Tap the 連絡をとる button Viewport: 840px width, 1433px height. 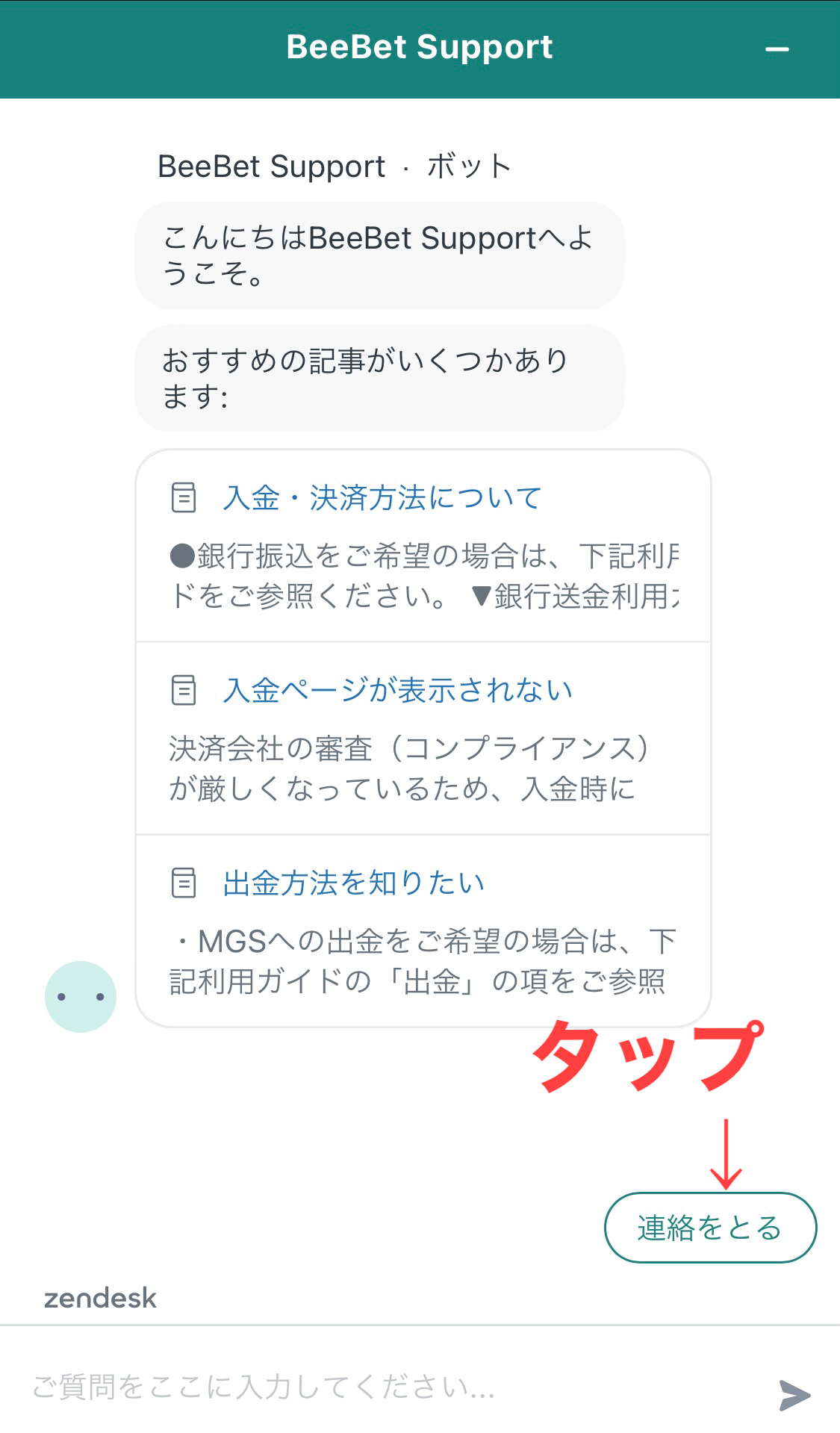(x=709, y=1228)
